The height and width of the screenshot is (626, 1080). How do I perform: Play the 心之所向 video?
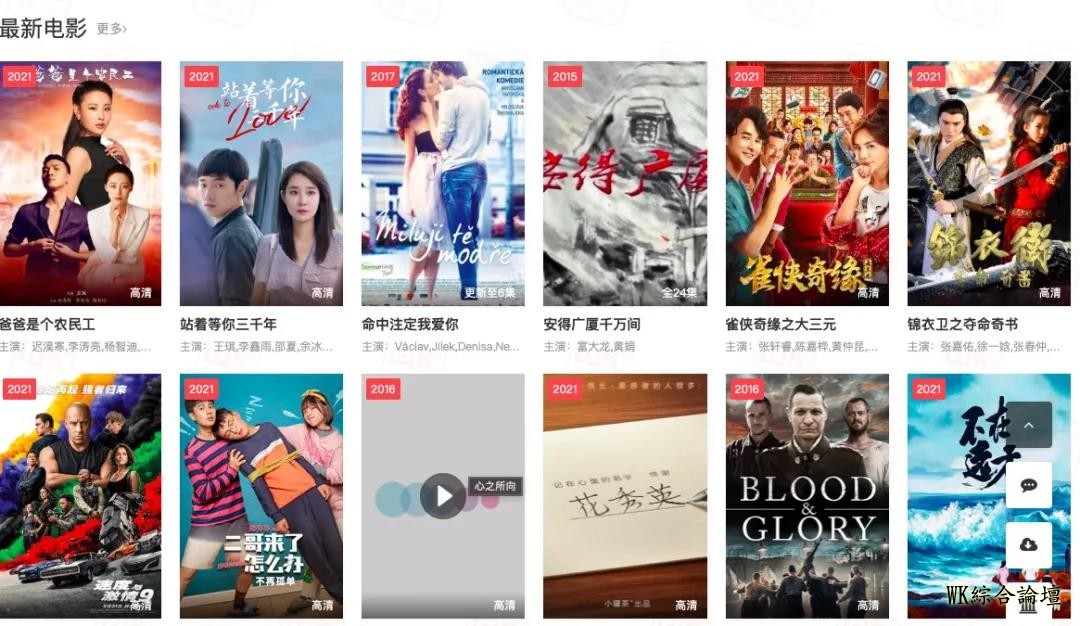point(442,496)
